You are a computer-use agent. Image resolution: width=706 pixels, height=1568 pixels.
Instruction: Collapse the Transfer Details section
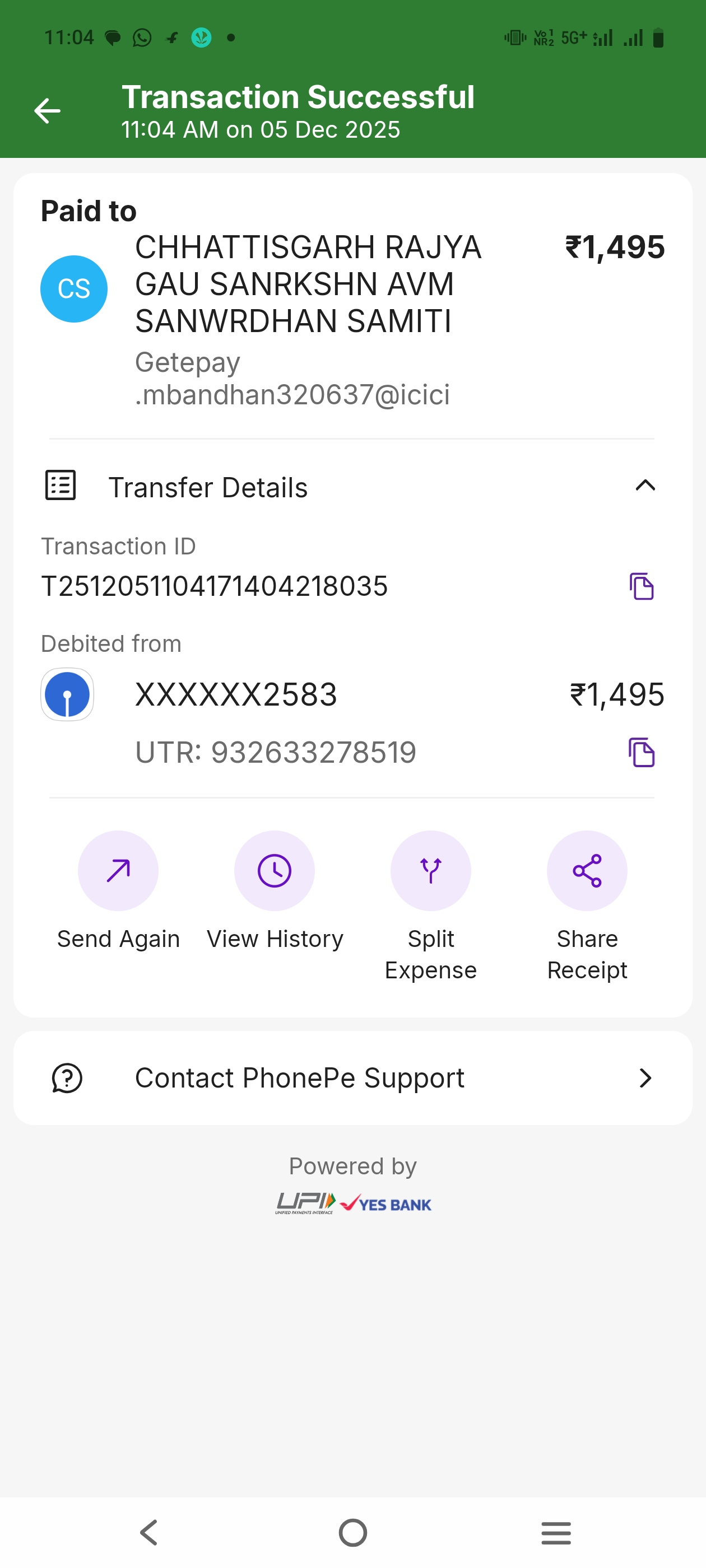[x=644, y=486]
